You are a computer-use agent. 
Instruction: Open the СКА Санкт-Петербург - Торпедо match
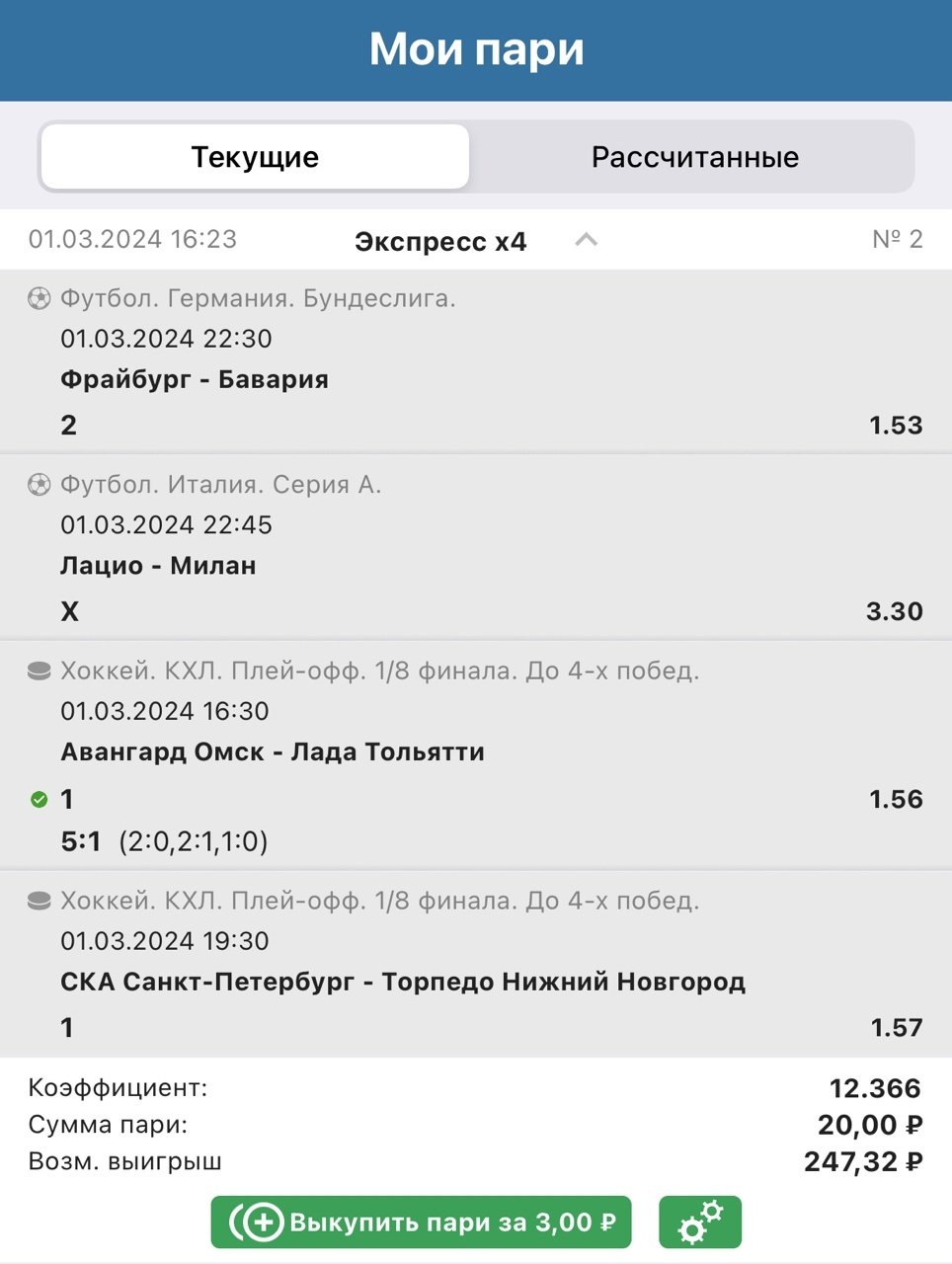tap(403, 982)
